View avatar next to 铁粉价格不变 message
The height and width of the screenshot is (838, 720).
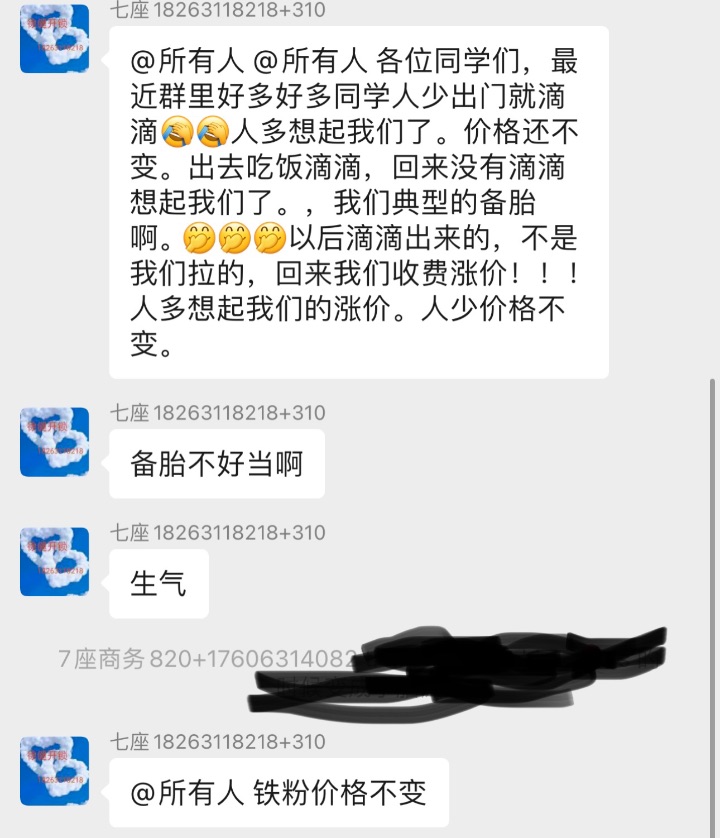[x=54, y=771]
